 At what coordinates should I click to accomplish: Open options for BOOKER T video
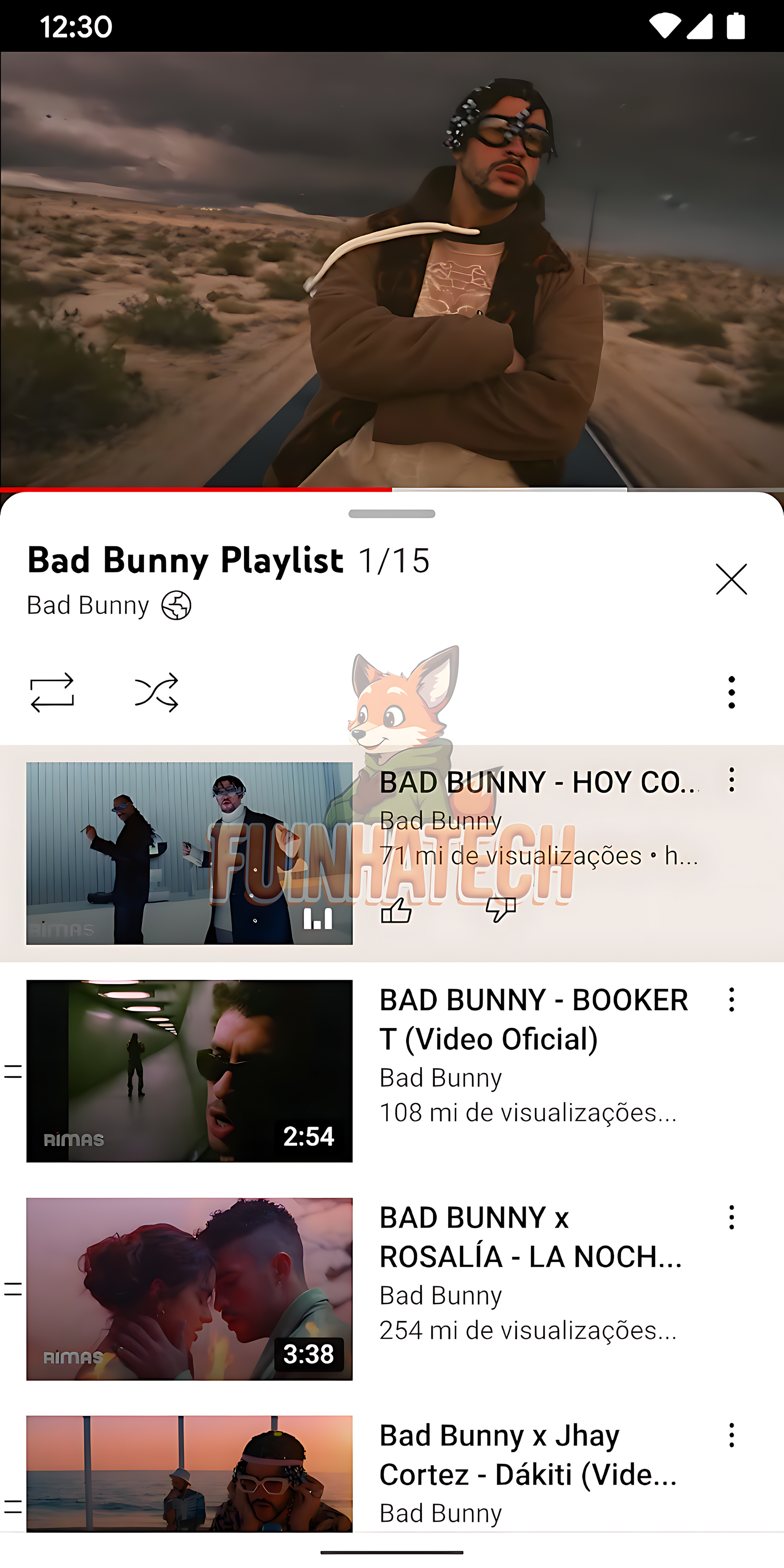coord(731,1000)
